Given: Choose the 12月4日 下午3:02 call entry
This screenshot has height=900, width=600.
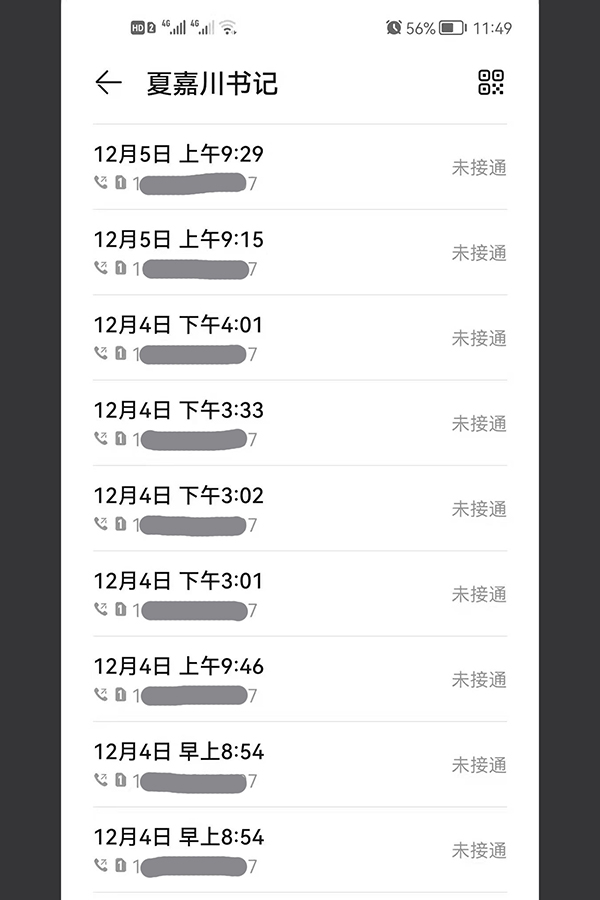Looking at the screenshot, I should (299, 509).
